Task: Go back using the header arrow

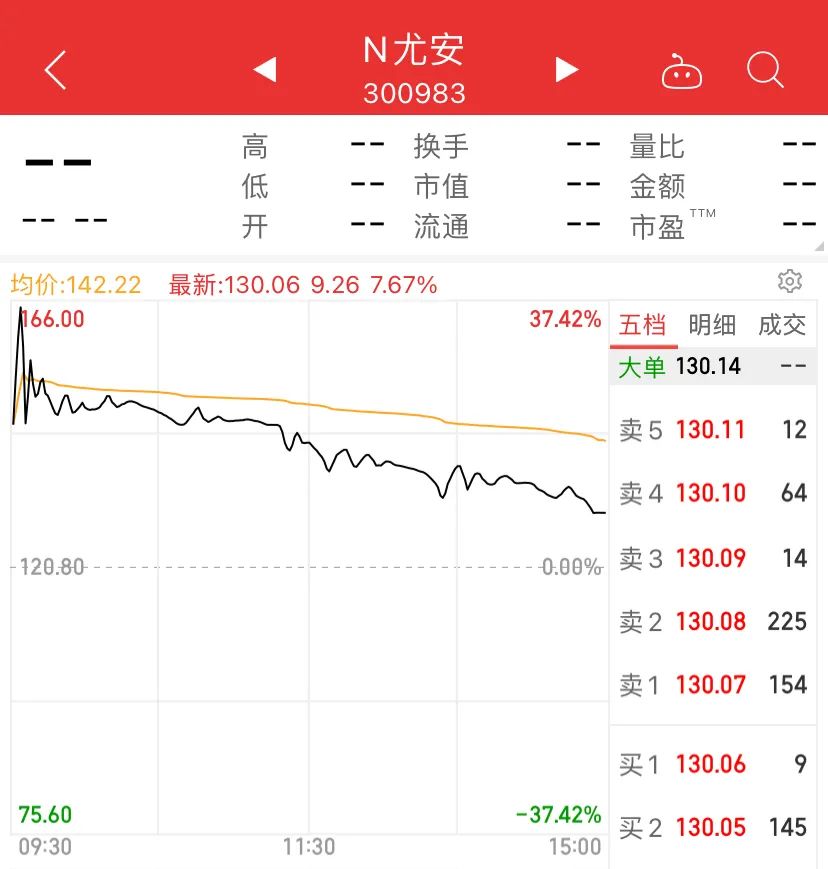Action: pyautogui.click(x=56, y=70)
